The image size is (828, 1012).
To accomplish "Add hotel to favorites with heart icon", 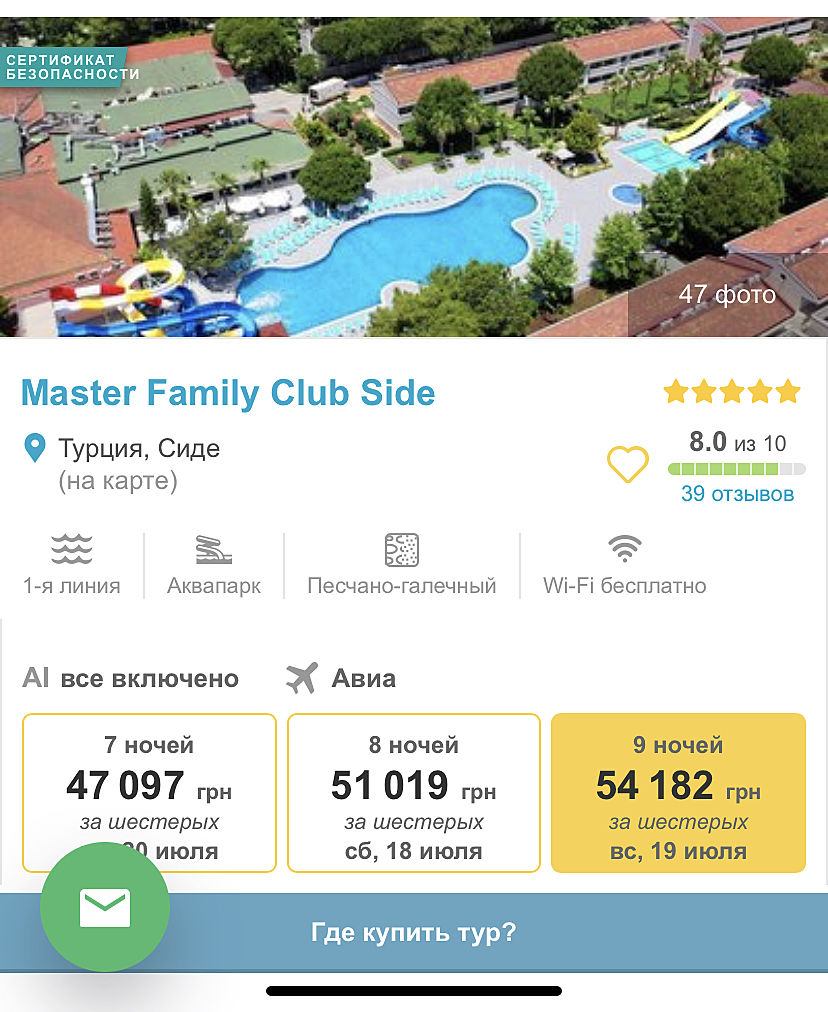I will click(628, 465).
